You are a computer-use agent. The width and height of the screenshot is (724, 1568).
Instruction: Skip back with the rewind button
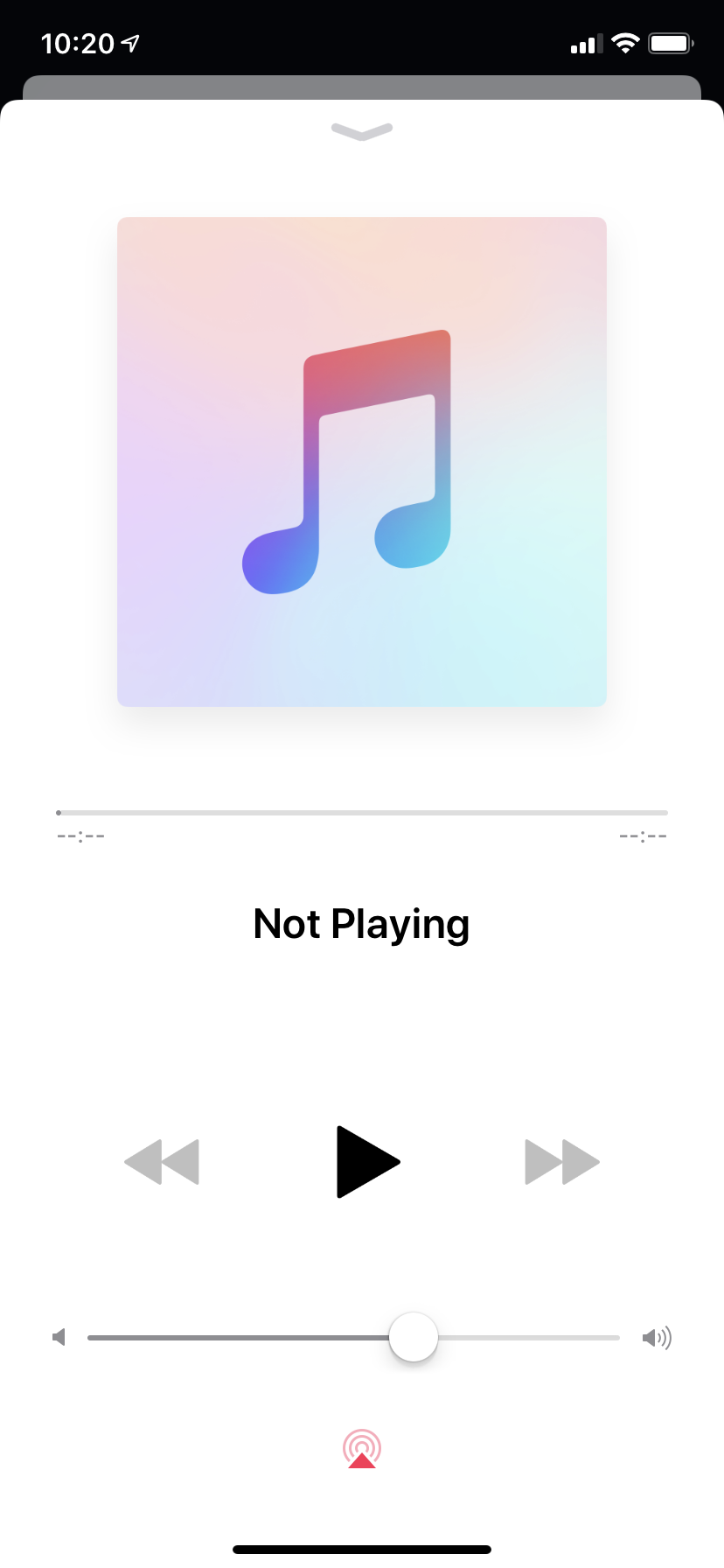(163, 1161)
